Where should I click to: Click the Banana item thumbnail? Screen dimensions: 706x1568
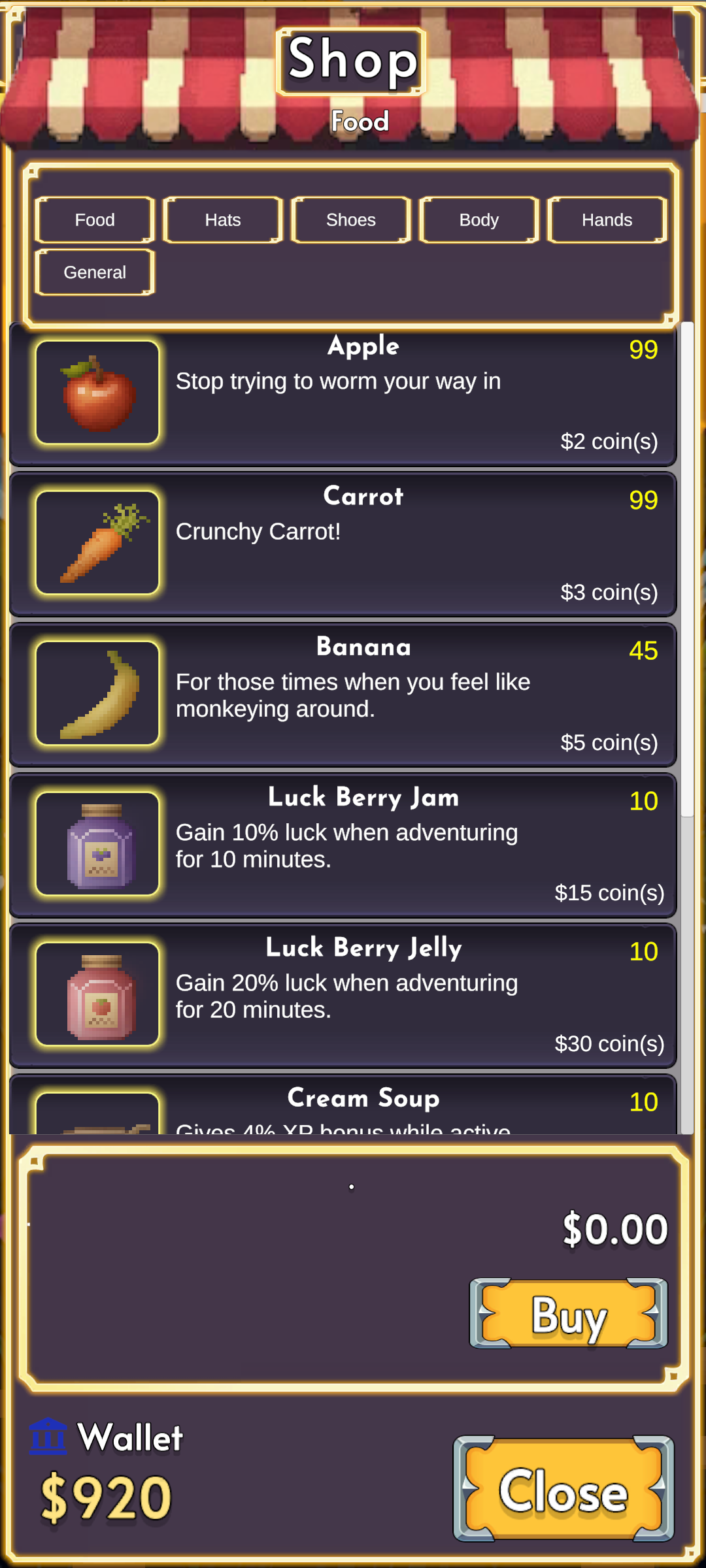97,693
